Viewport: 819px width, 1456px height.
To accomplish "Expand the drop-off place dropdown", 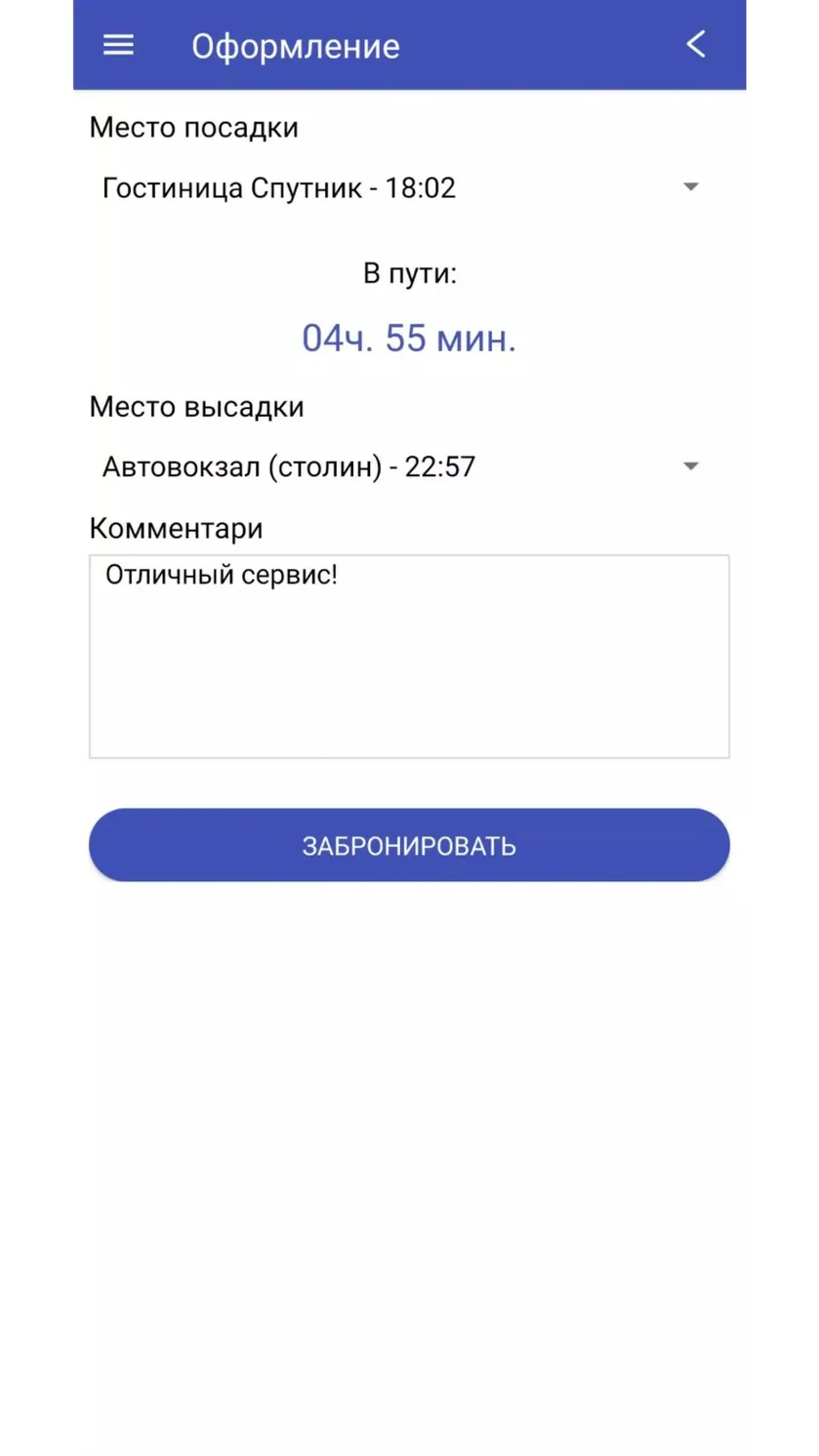I will pyautogui.click(x=409, y=466).
